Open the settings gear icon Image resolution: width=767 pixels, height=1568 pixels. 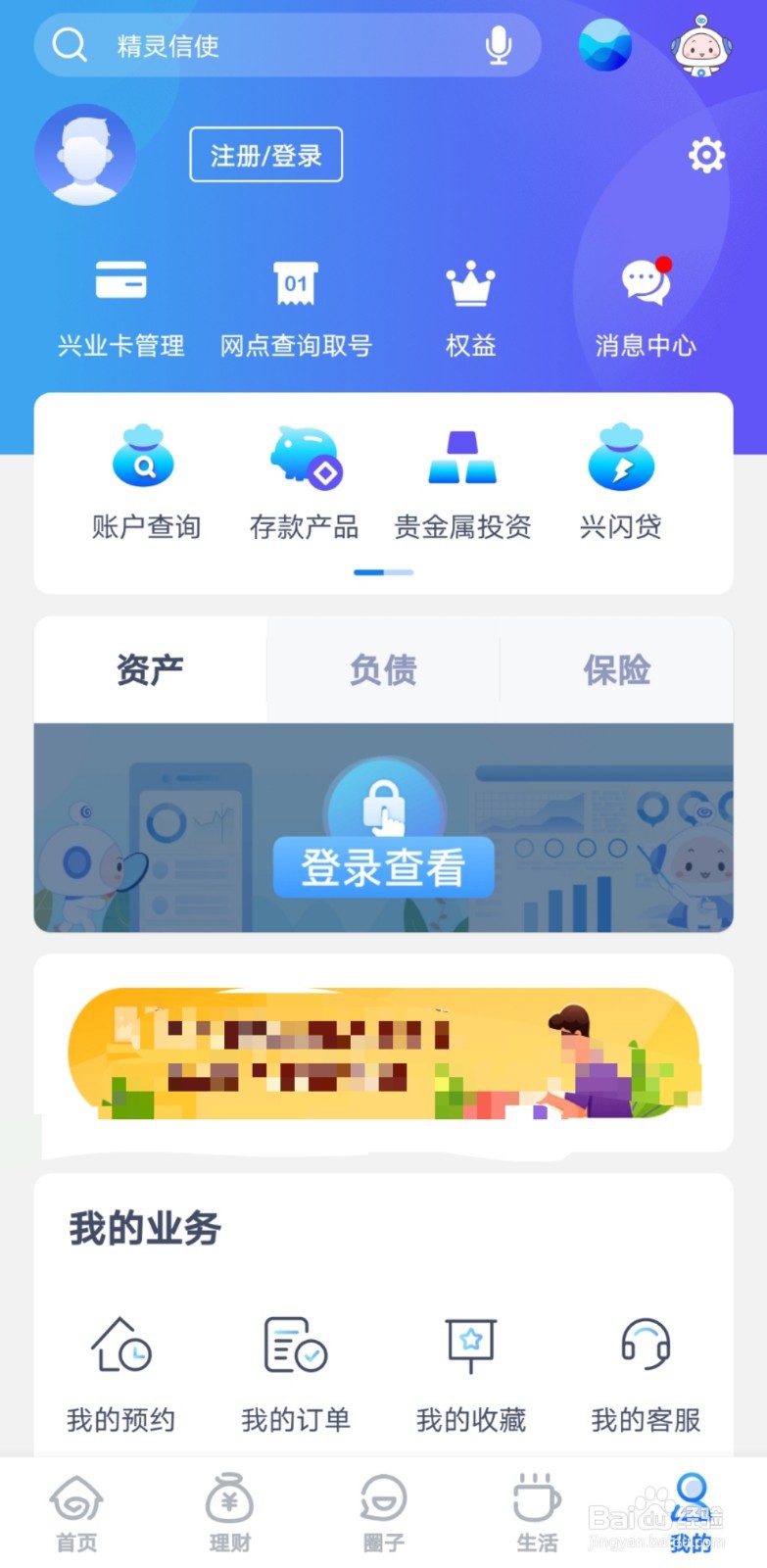[x=706, y=154]
